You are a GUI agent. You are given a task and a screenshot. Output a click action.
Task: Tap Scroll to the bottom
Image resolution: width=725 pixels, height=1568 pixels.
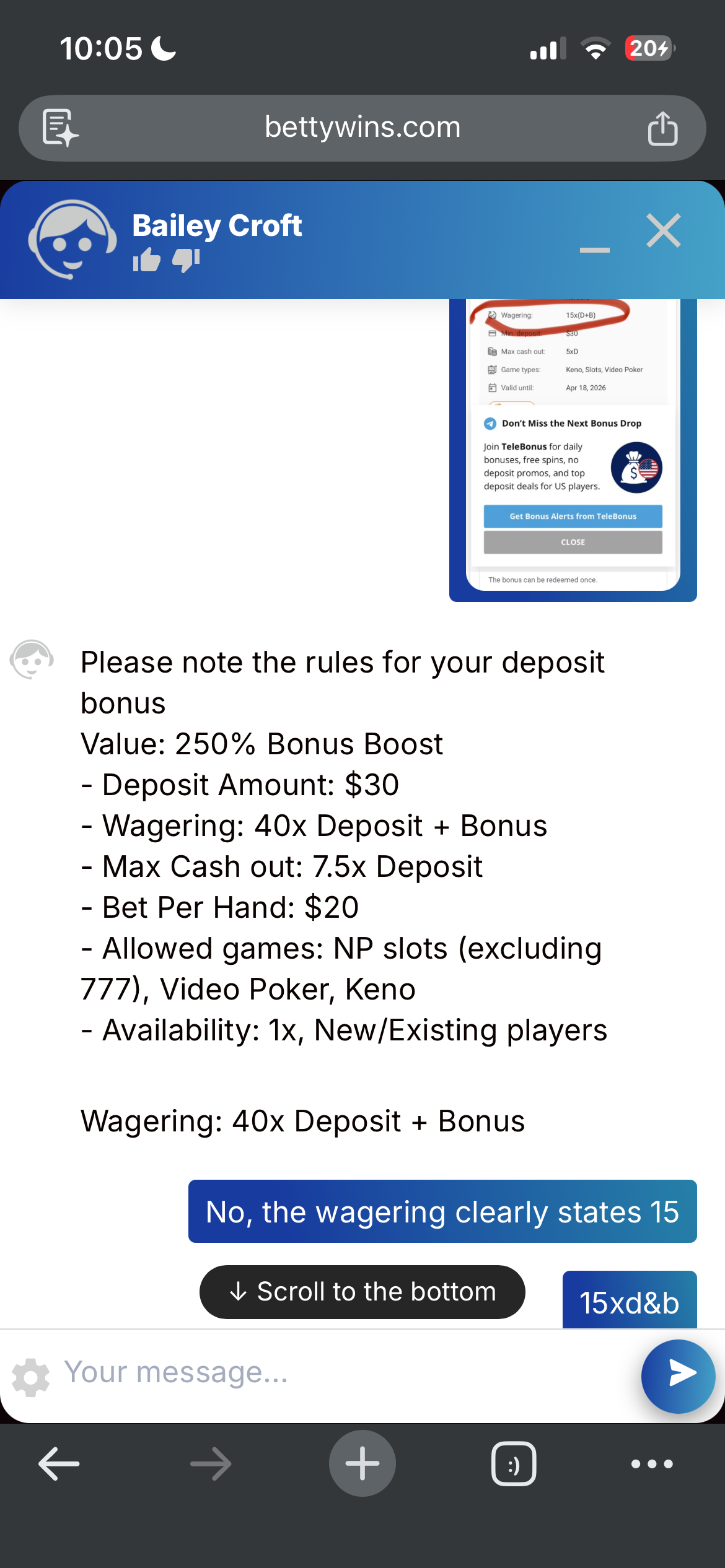362,1292
